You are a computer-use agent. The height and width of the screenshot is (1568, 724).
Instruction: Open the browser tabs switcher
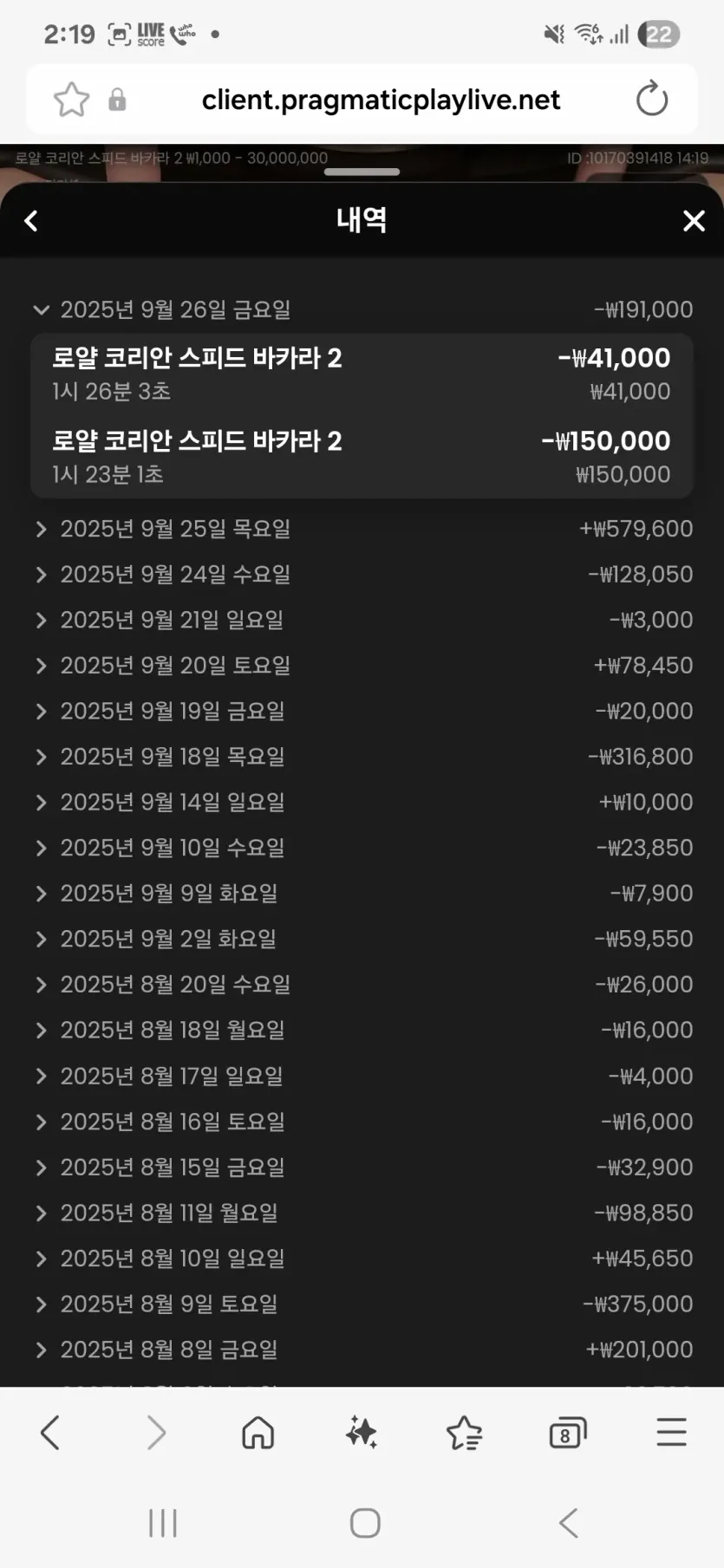click(x=568, y=1433)
